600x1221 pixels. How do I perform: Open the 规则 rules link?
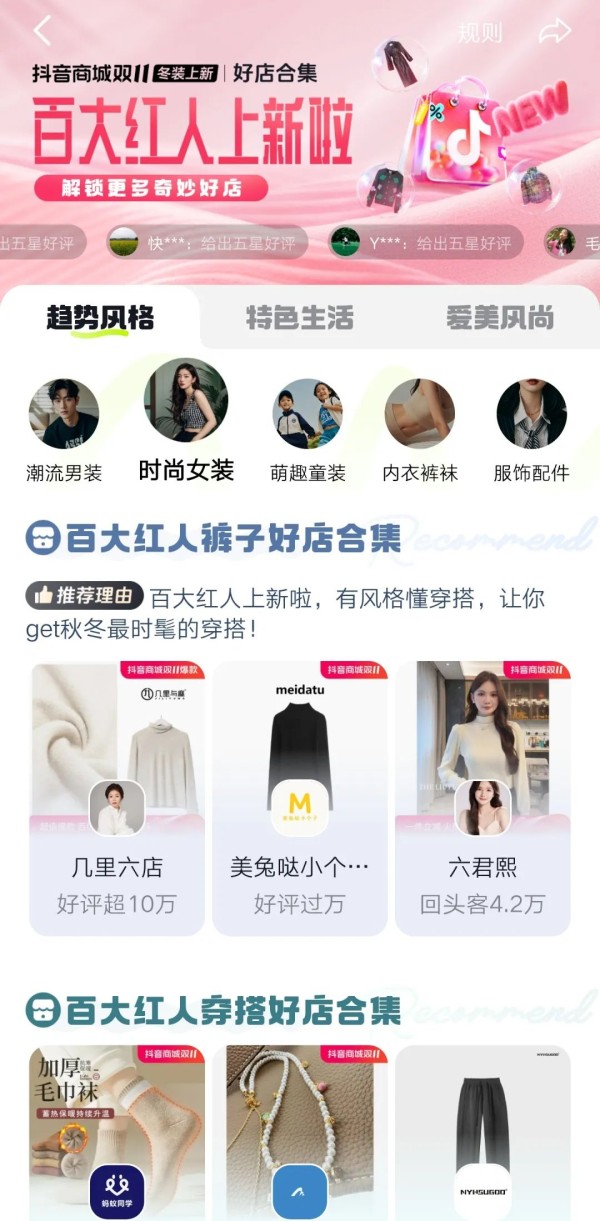(479, 33)
